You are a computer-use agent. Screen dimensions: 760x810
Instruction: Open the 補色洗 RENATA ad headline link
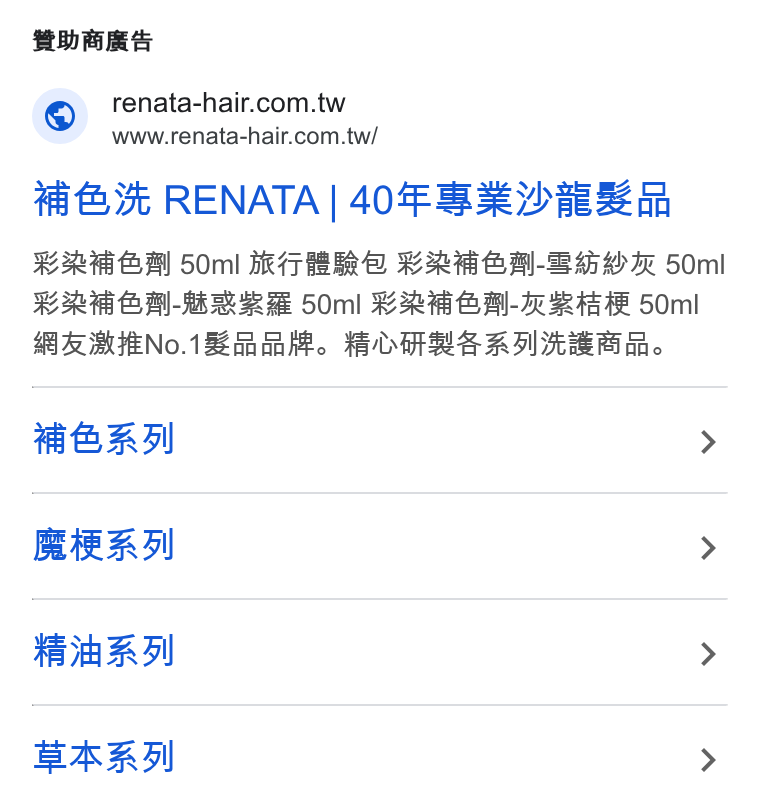(x=352, y=200)
